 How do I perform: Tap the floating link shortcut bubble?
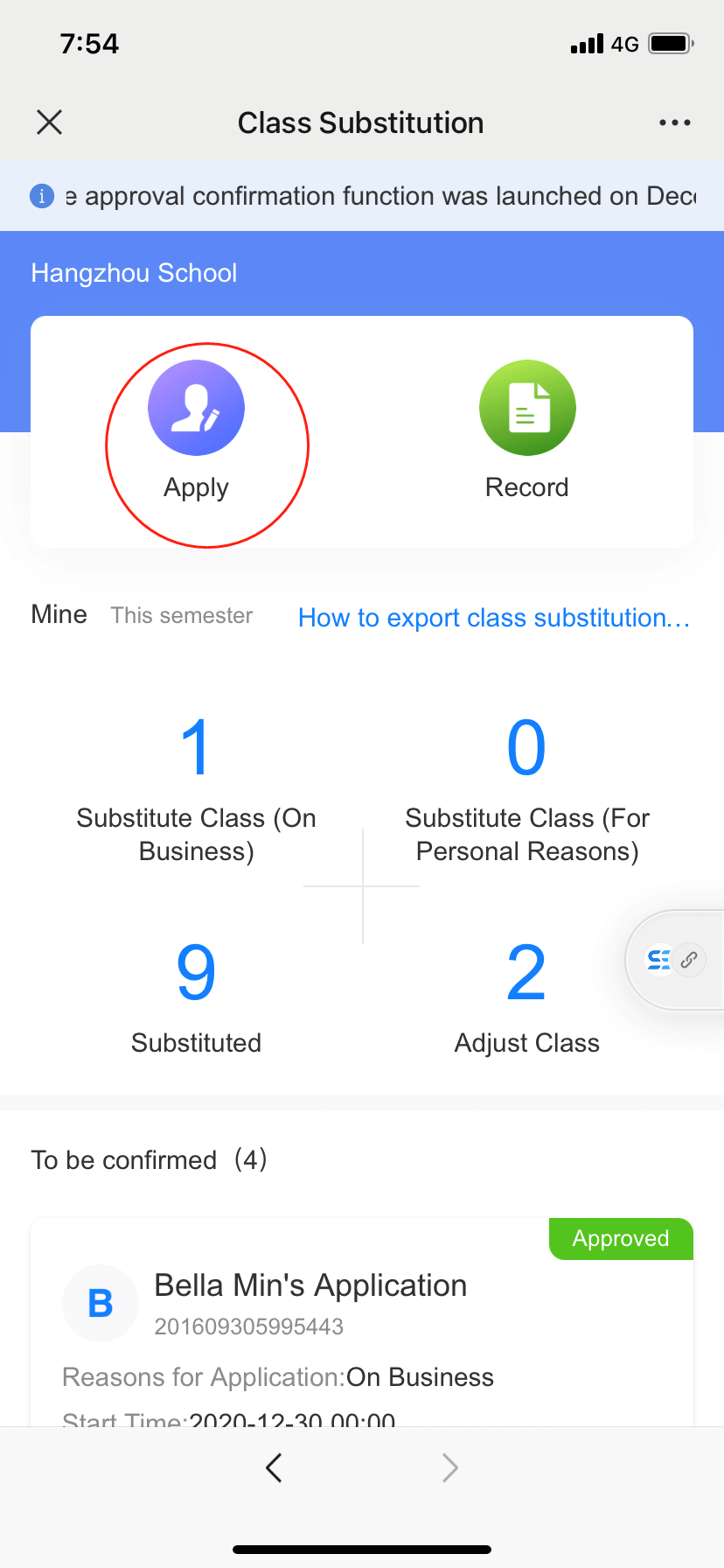pyautogui.click(x=674, y=960)
